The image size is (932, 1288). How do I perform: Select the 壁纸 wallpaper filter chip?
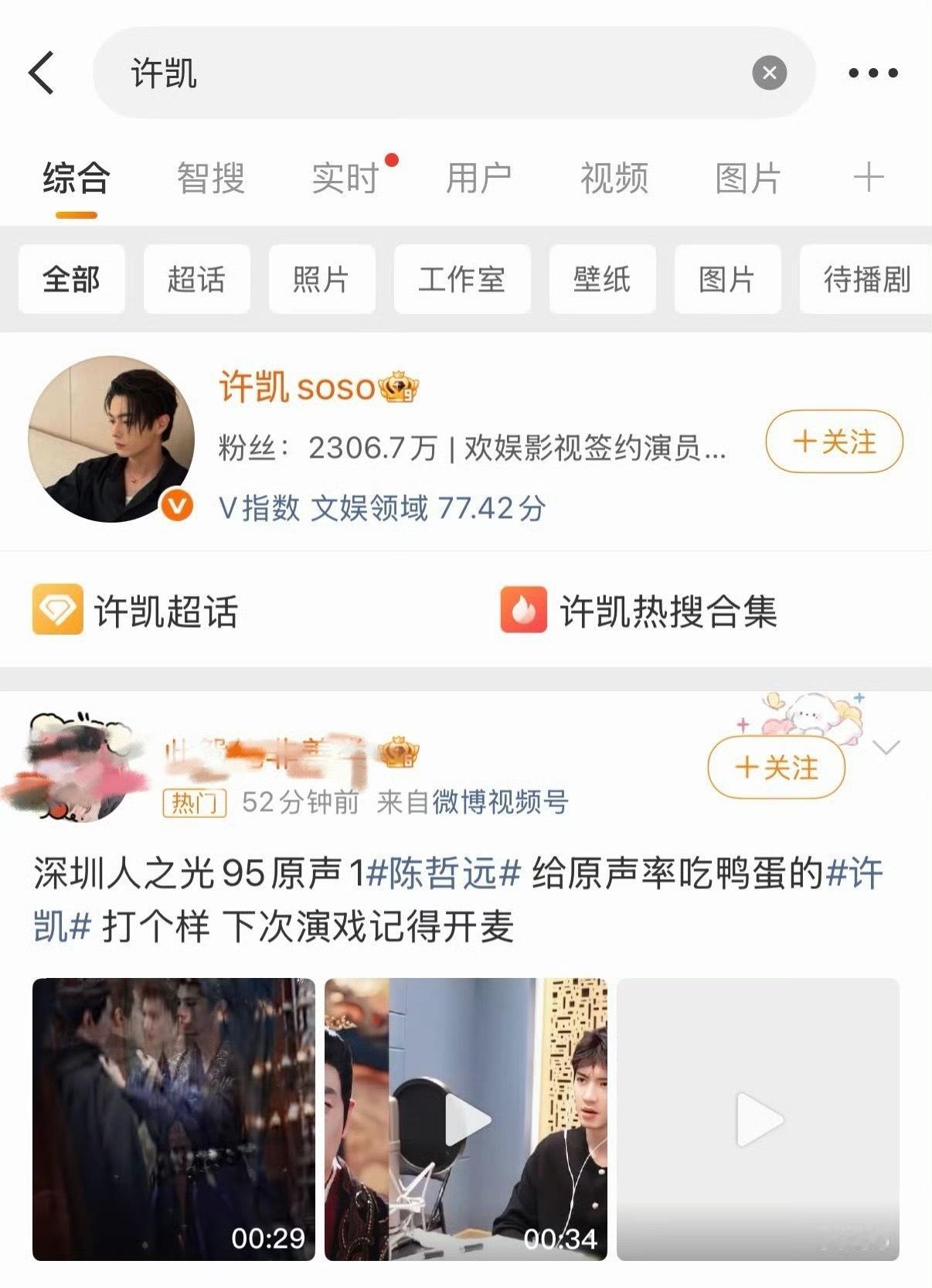pyautogui.click(x=602, y=280)
